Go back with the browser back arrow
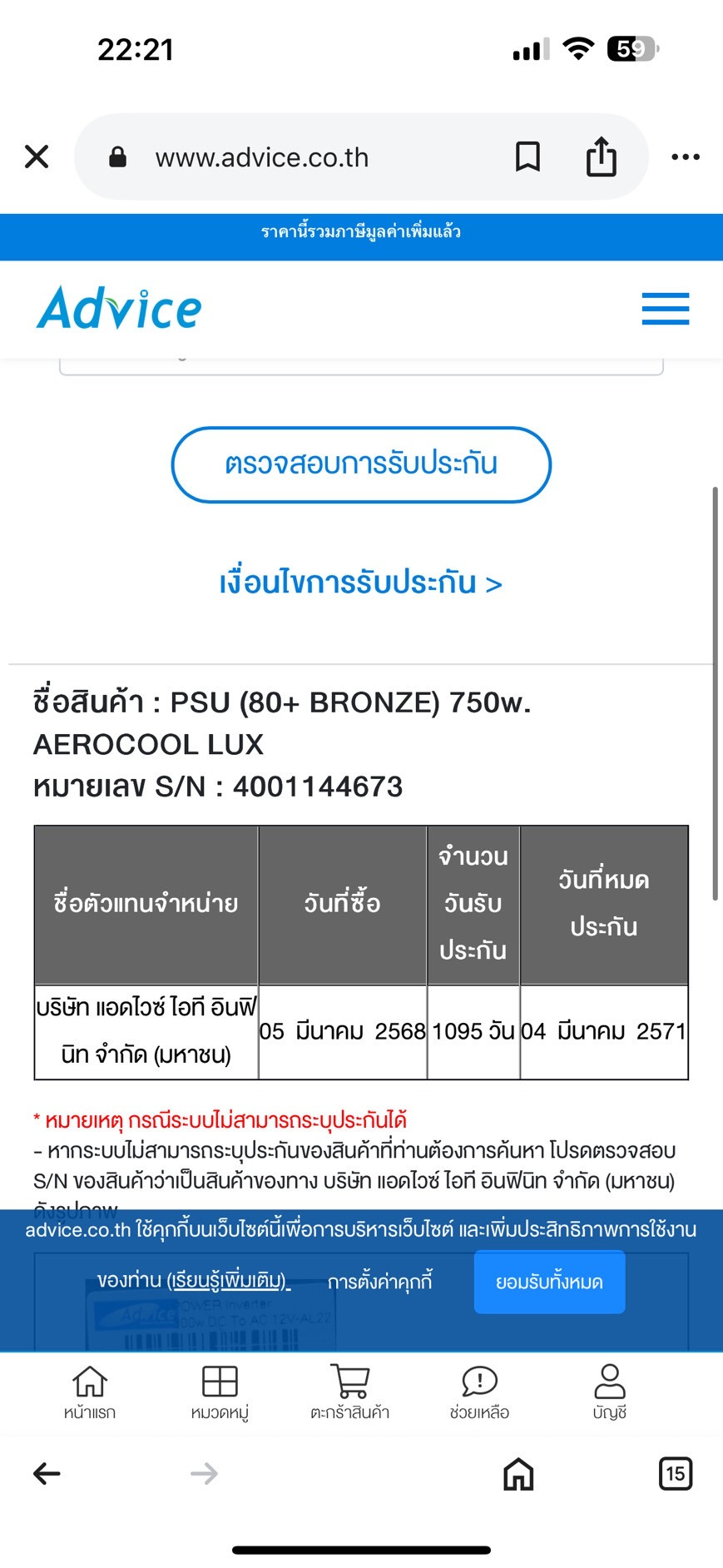Viewport: 723px width, 1568px height. point(47,1473)
